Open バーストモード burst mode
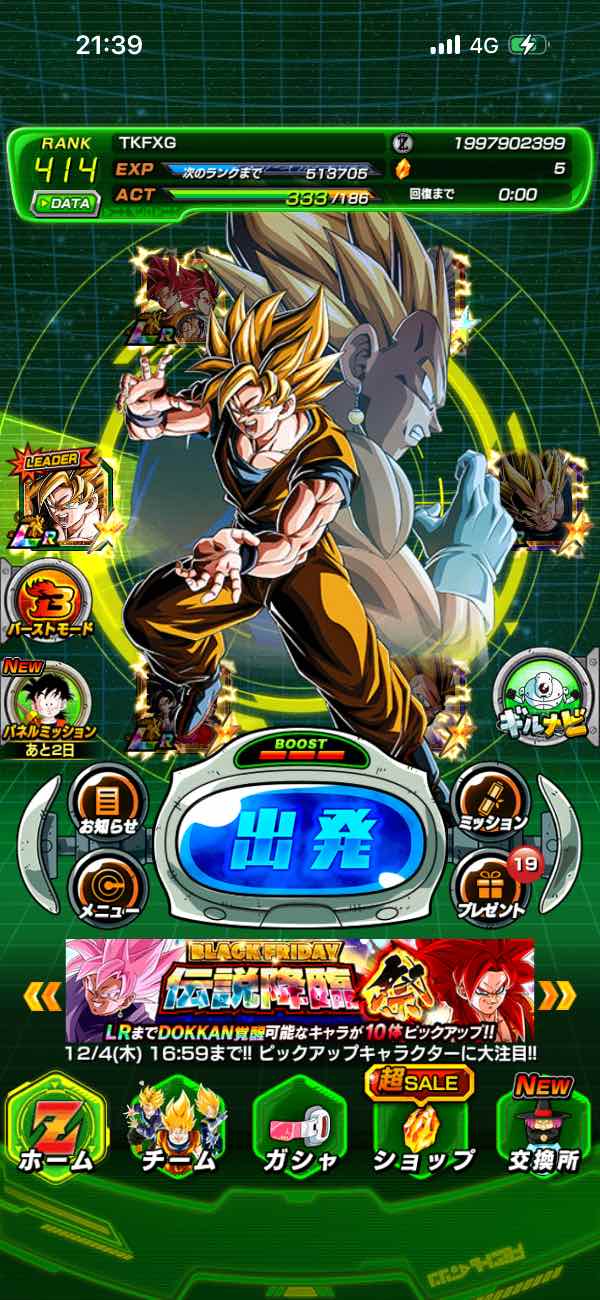This screenshot has width=600, height=1300. 48,600
